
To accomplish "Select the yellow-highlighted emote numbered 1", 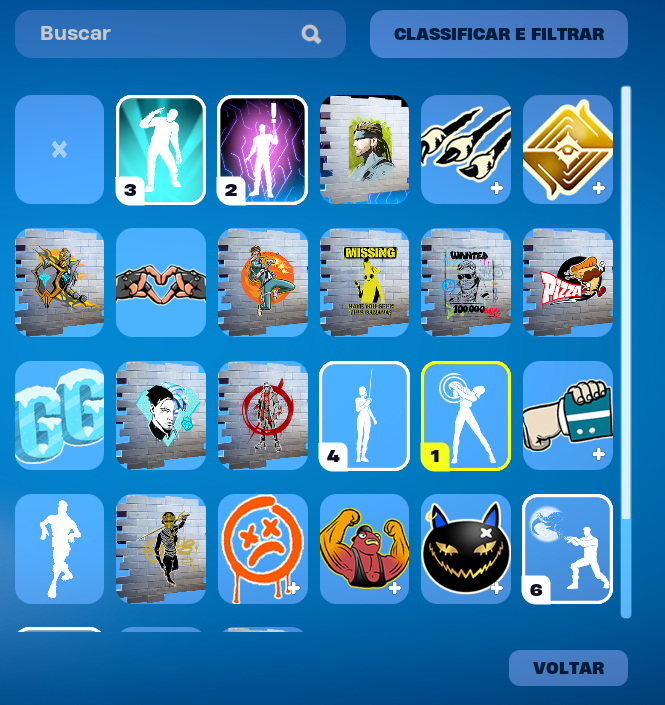I will point(466,415).
